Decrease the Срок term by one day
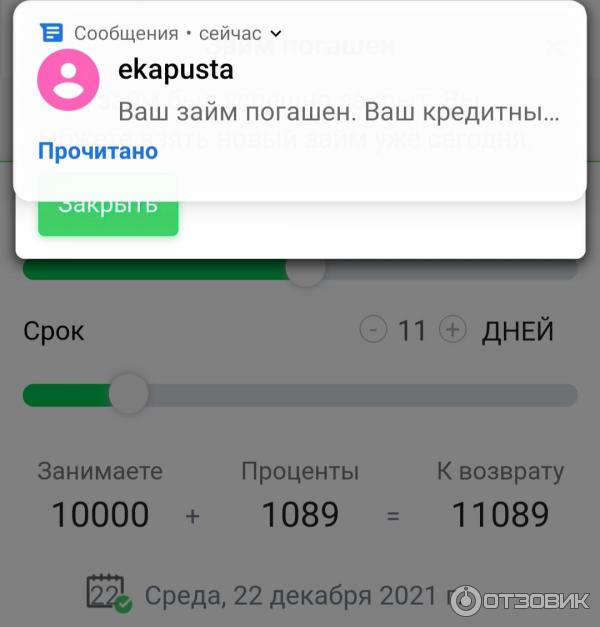The height and width of the screenshot is (627, 600). pyautogui.click(x=373, y=330)
